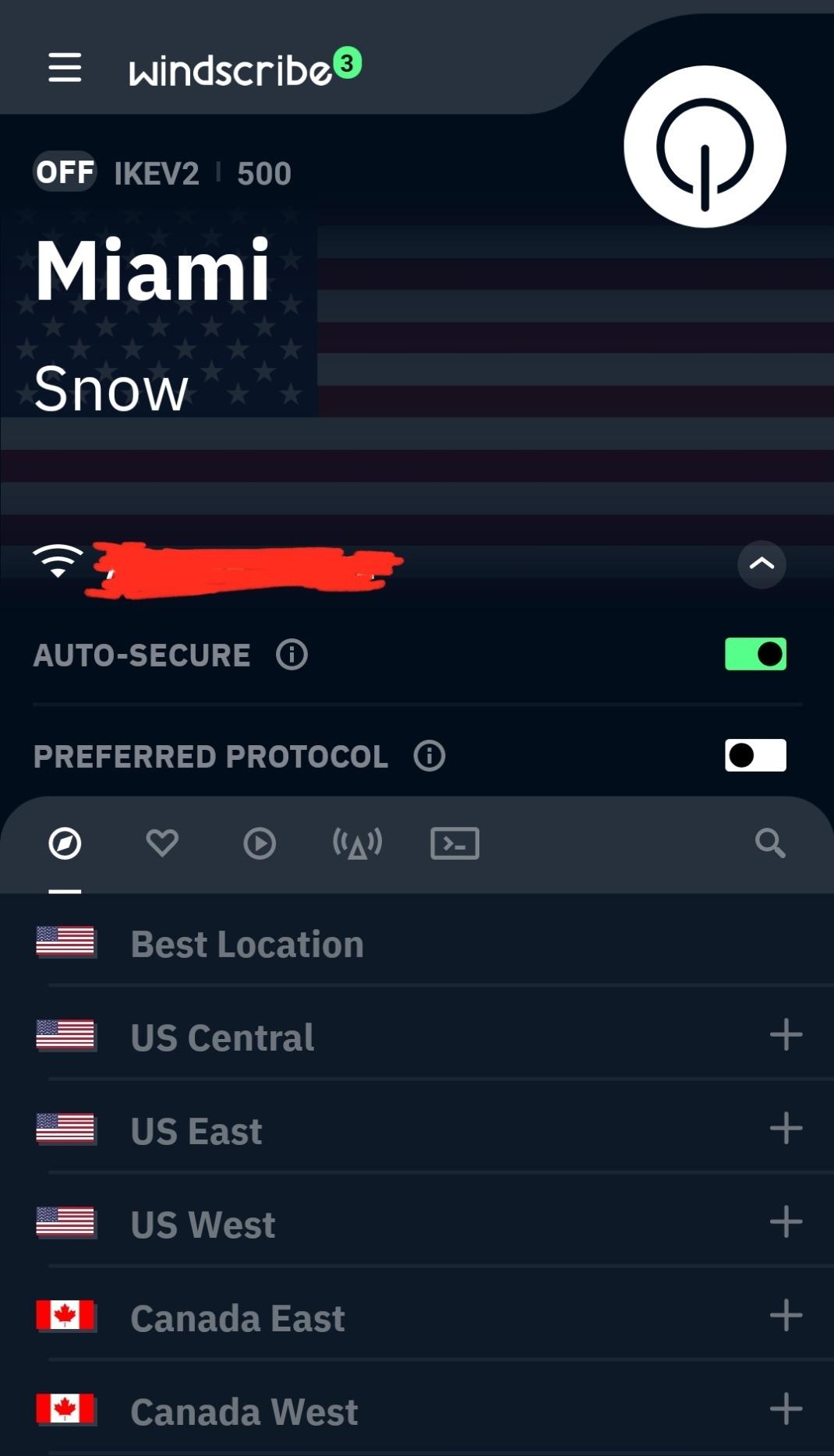This screenshot has height=1456, width=834.
Task: Open the location search
Action: 770,843
